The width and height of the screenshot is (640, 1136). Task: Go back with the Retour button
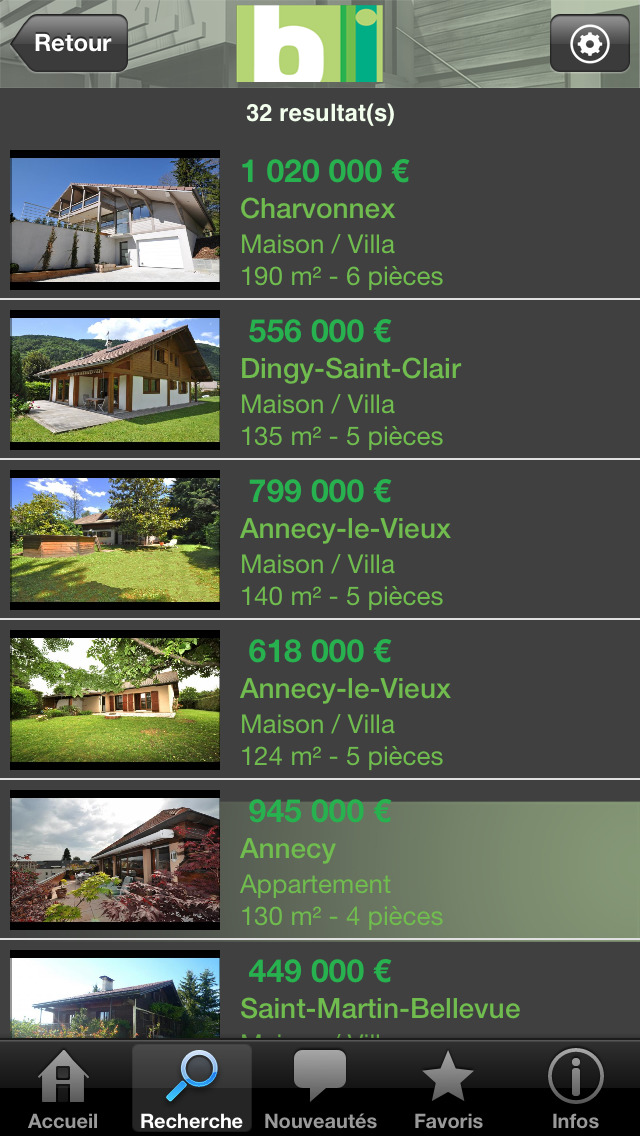tap(70, 43)
